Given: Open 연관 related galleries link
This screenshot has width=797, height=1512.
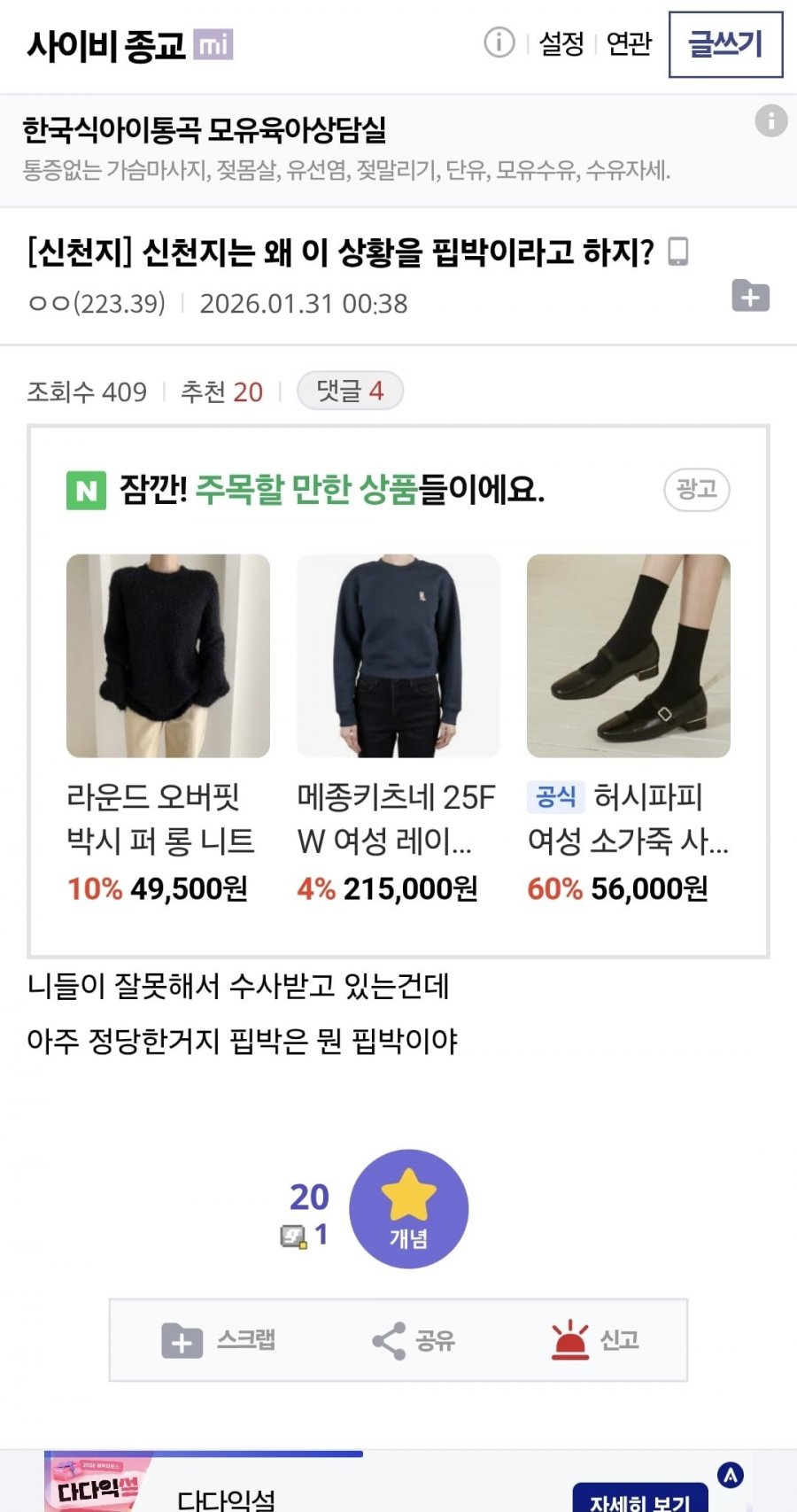Looking at the screenshot, I should pos(629,43).
